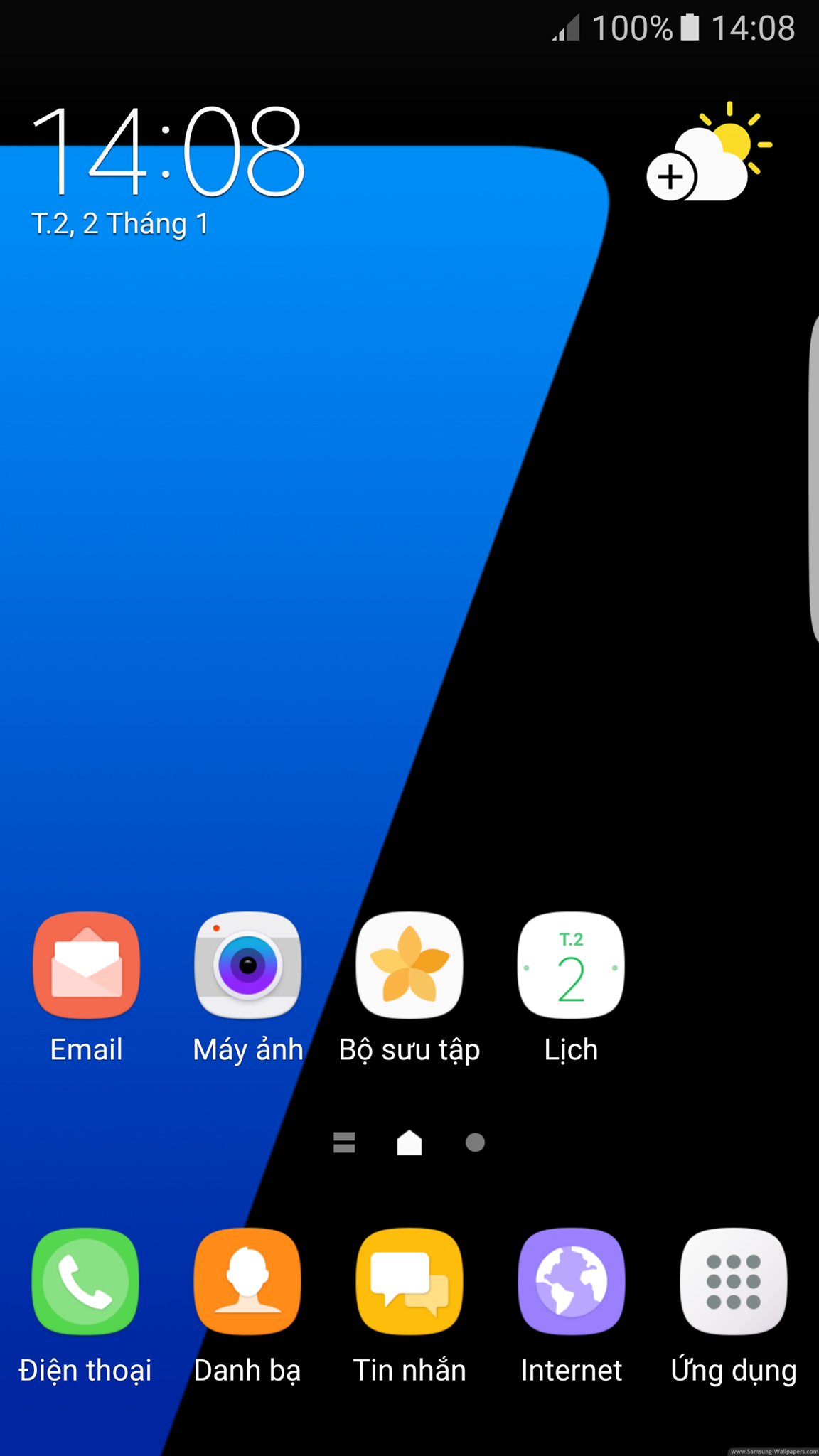Open Tin nhắn messages
819x1456 pixels.
[409, 1281]
